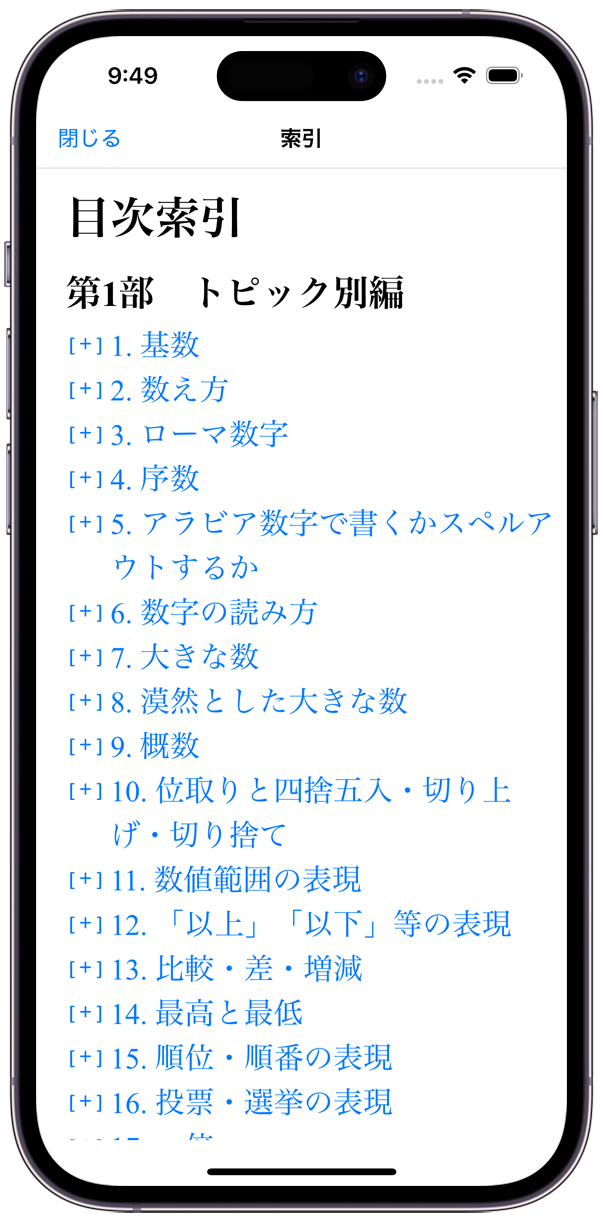Open the 2. 数え方 link
This screenshot has width=603, height=1222.
[170, 390]
